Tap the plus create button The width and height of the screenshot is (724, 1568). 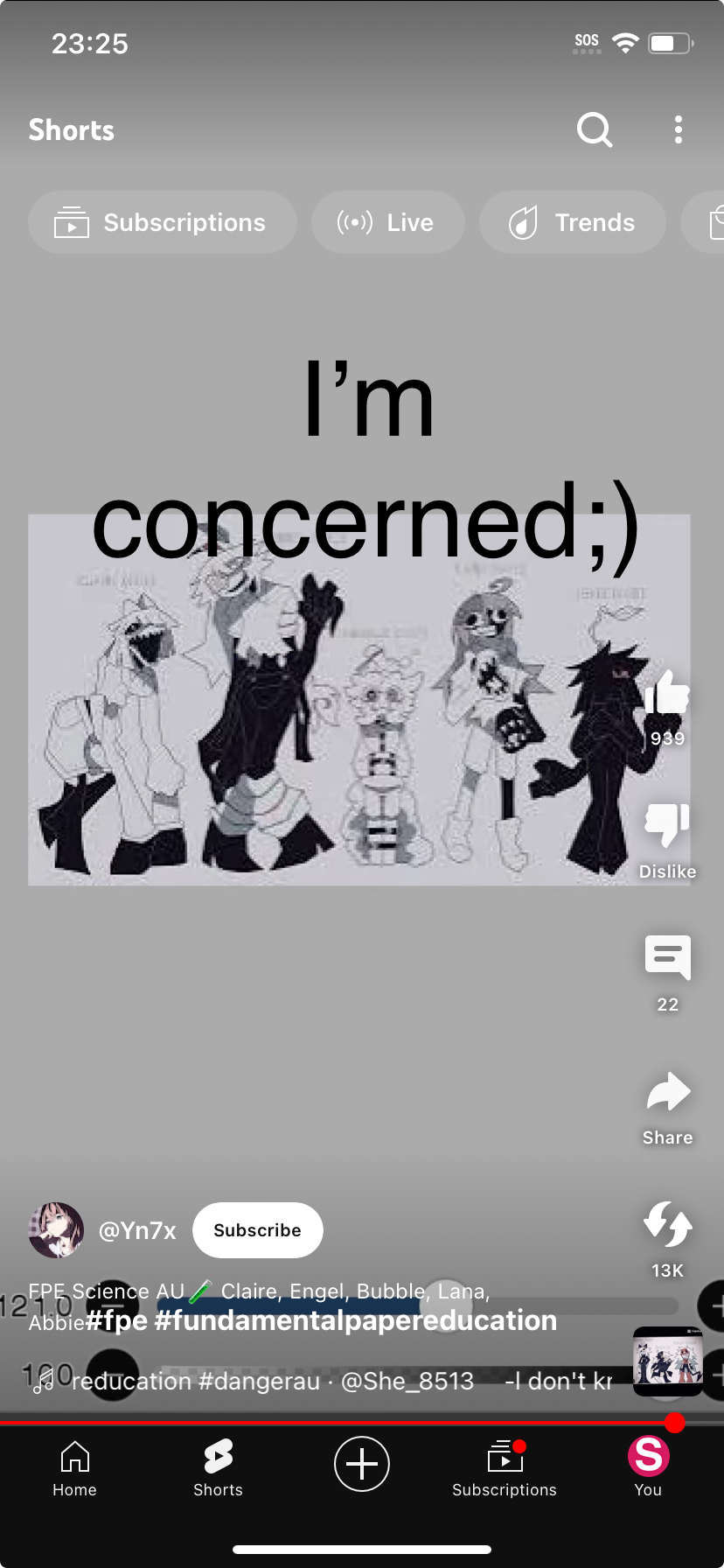(361, 1464)
